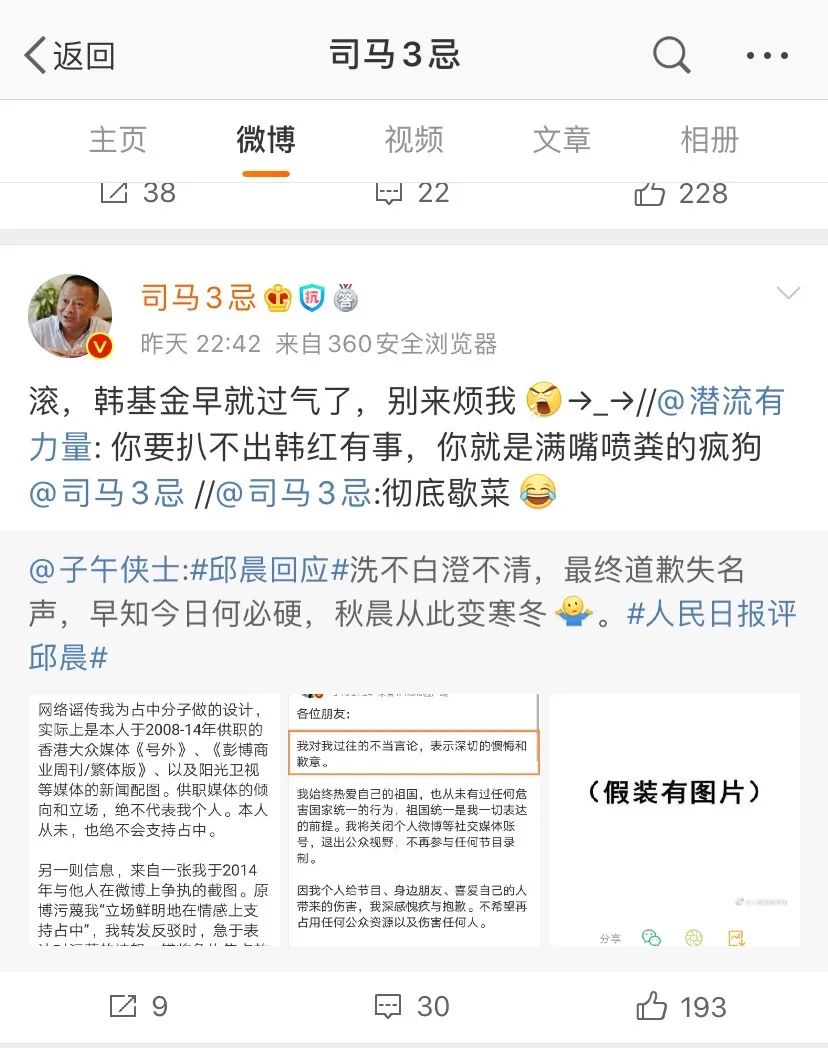Open the comments showing 30
This screenshot has width=828, height=1048.
[412, 1006]
